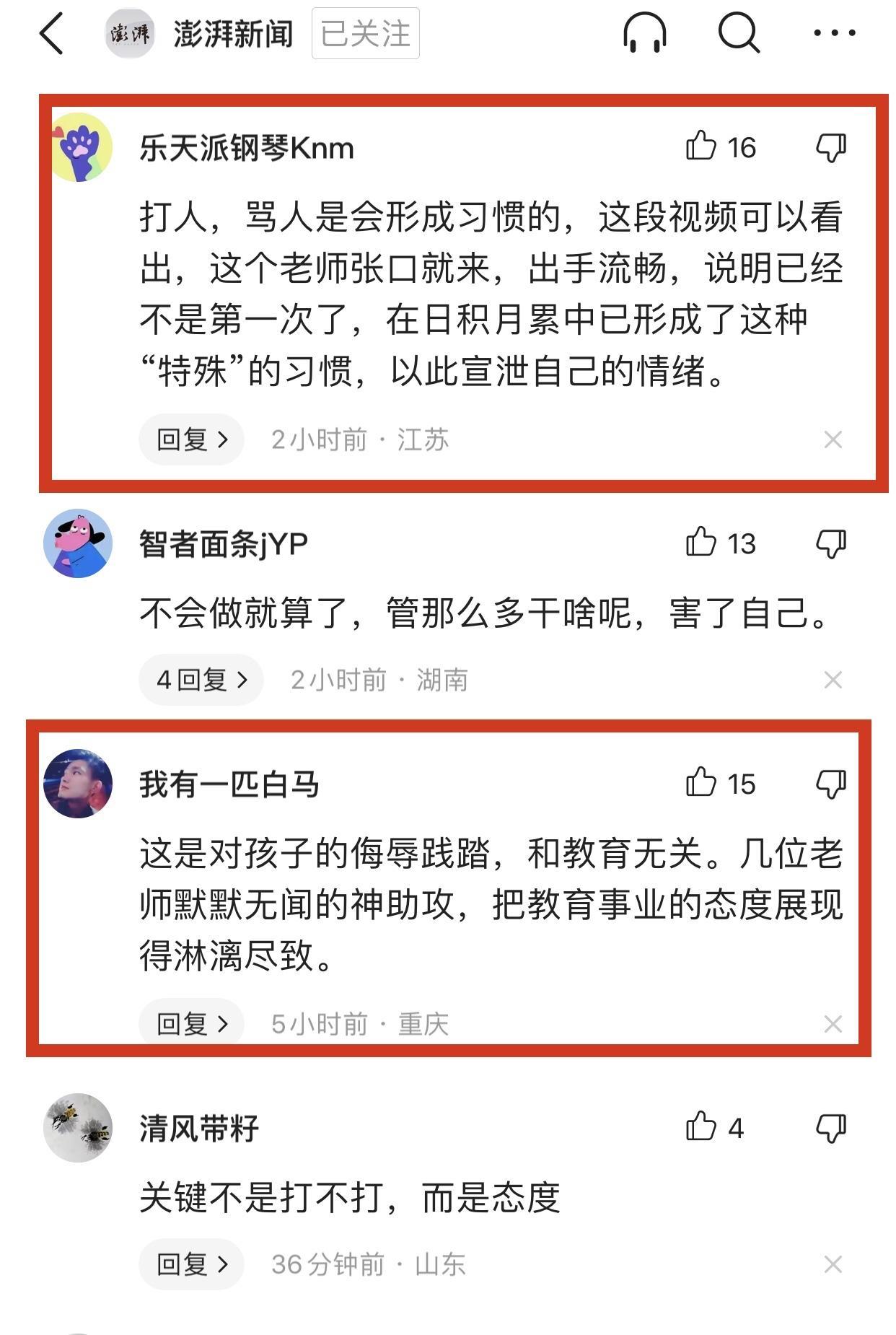Go back using the top arrow
The width and height of the screenshot is (896, 1335).
click(x=52, y=34)
